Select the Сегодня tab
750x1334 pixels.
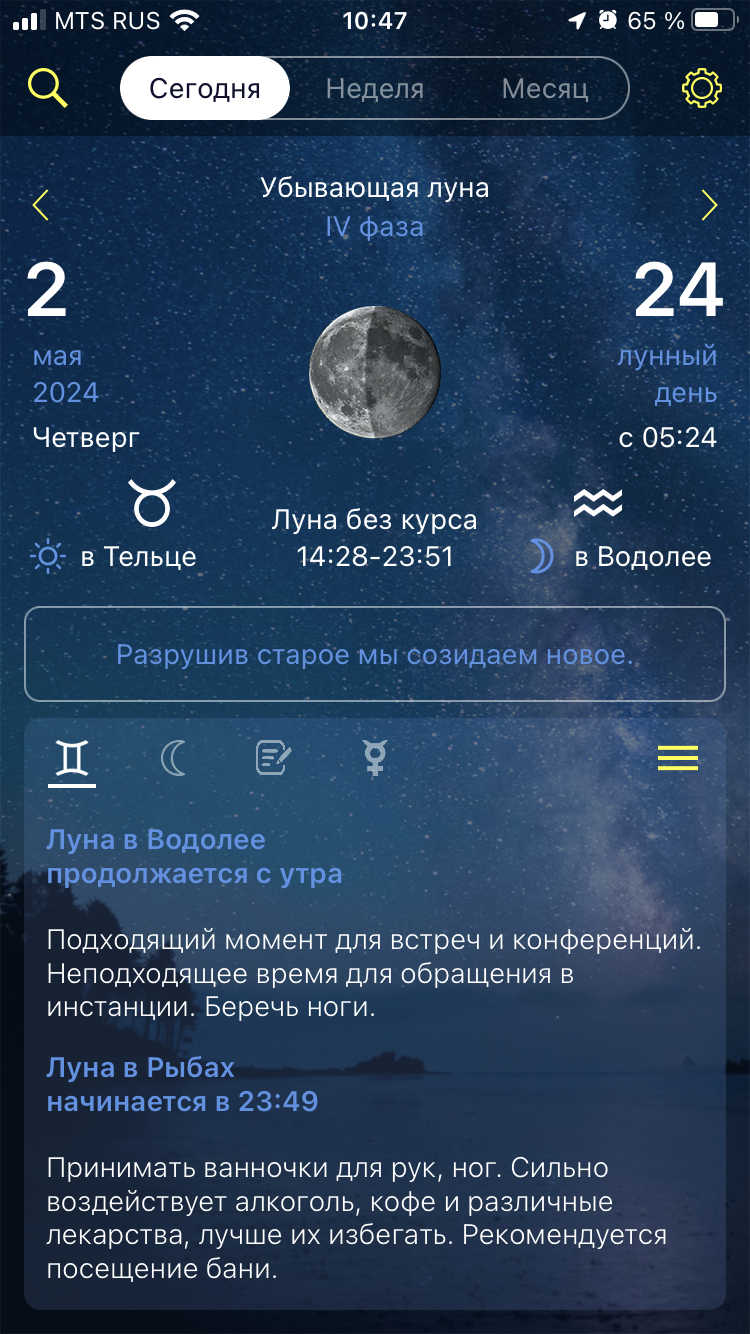[x=204, y=88]
